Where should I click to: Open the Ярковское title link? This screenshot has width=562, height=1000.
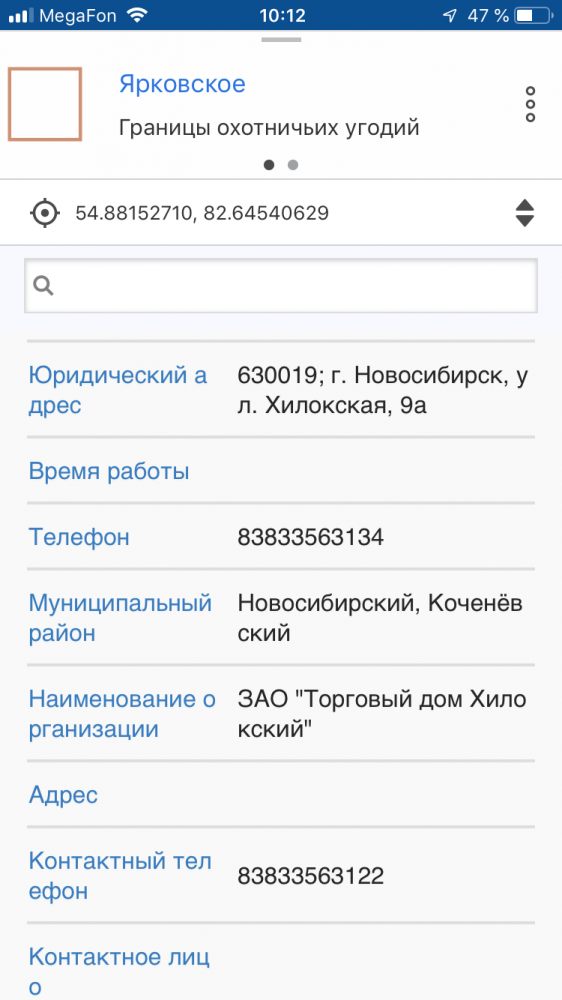coord(182,84)
